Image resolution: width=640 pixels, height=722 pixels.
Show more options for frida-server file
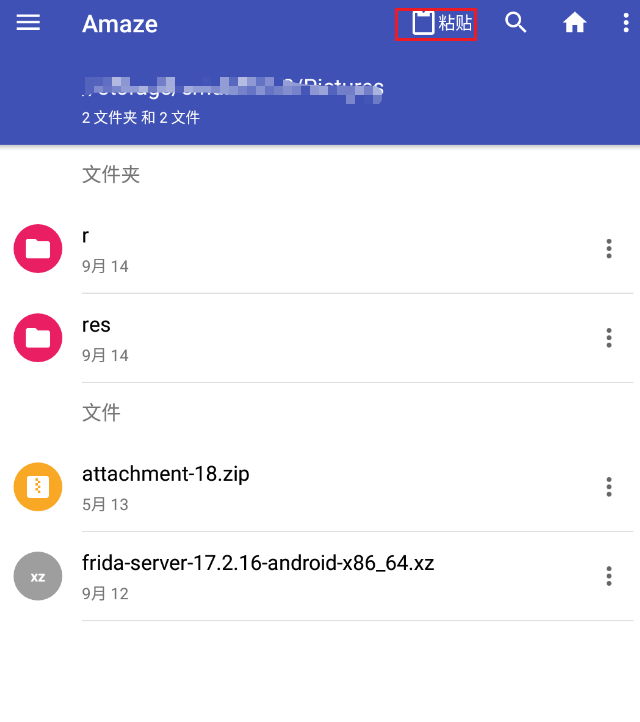point(608,576)
